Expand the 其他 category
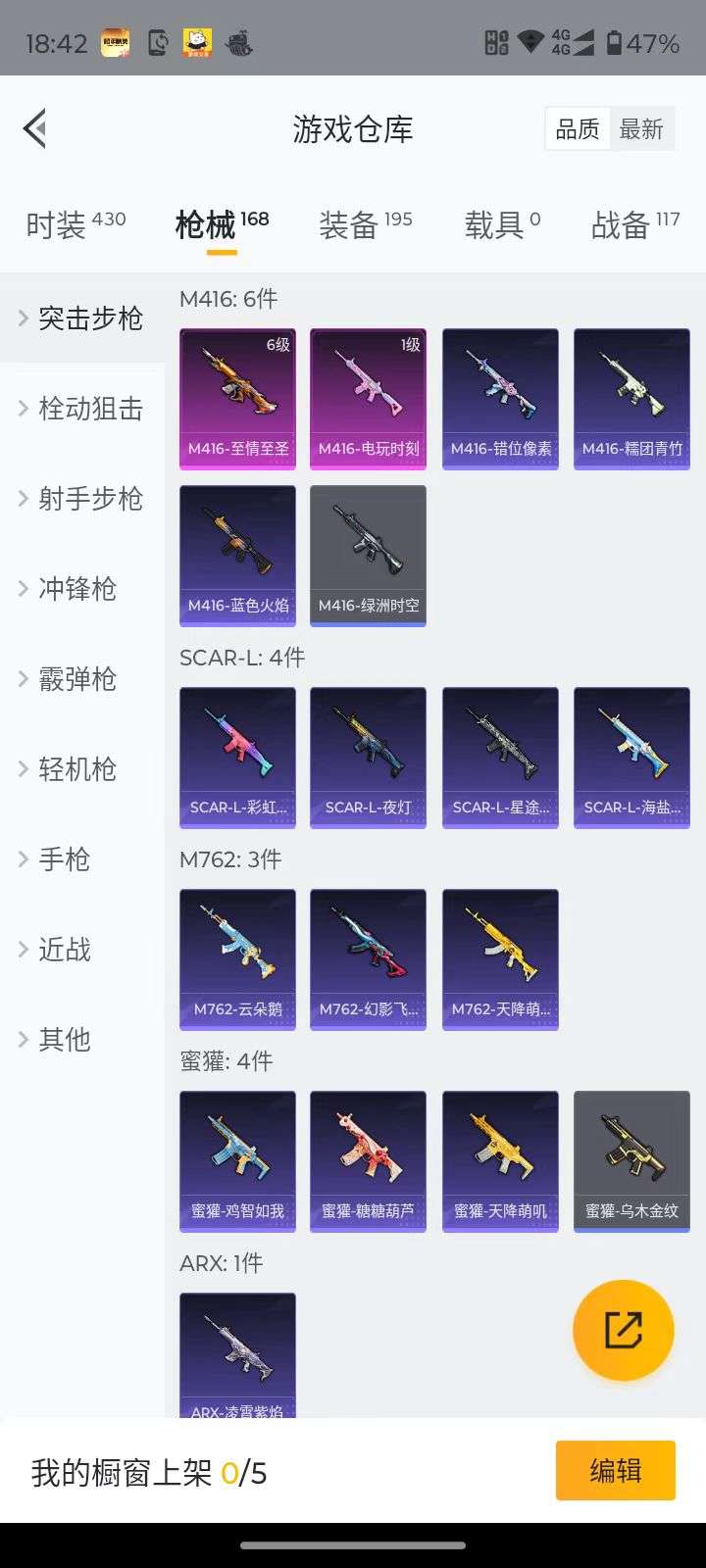The width and height of the screenshot is (706, 1568). [x=64, y=1040]
